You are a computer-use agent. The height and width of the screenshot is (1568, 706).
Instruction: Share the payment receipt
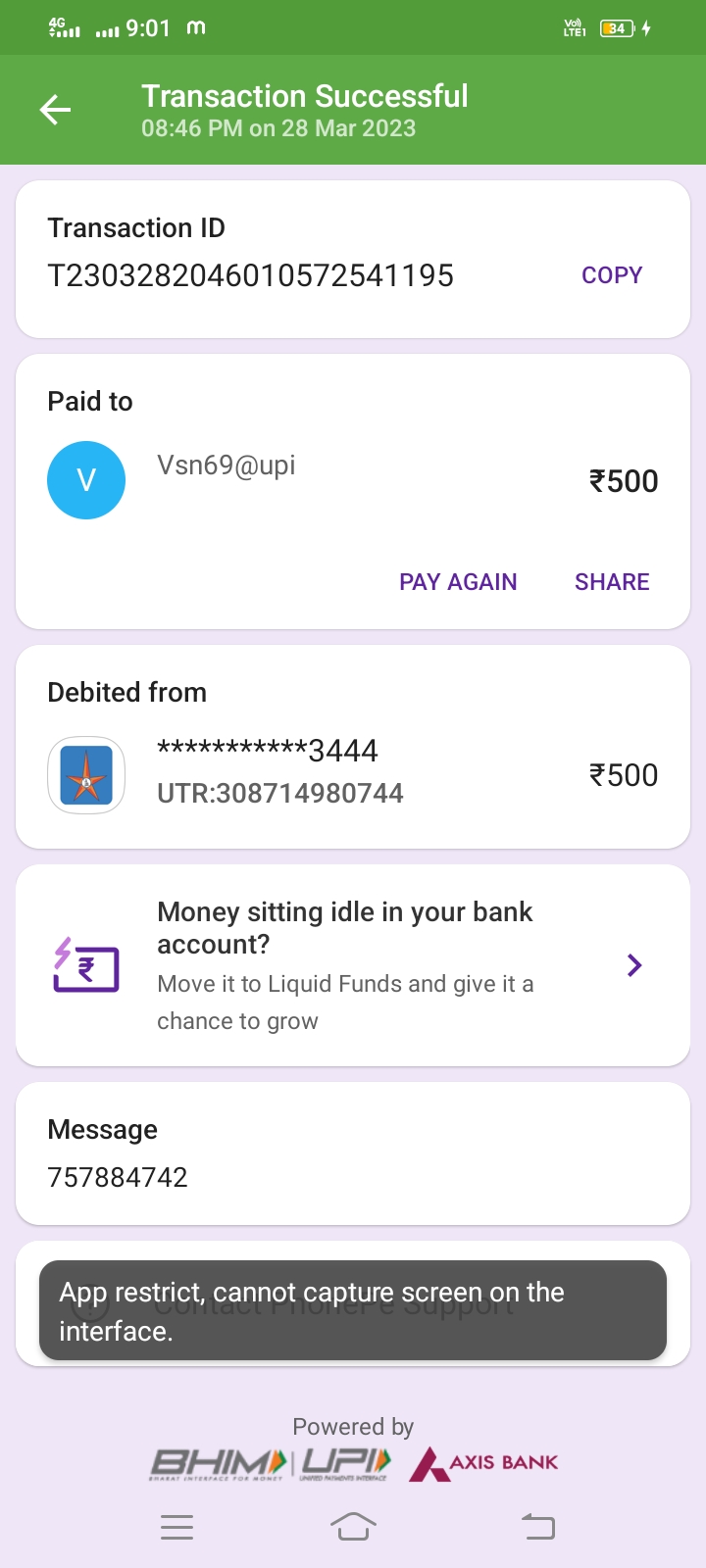pos(612,582)
